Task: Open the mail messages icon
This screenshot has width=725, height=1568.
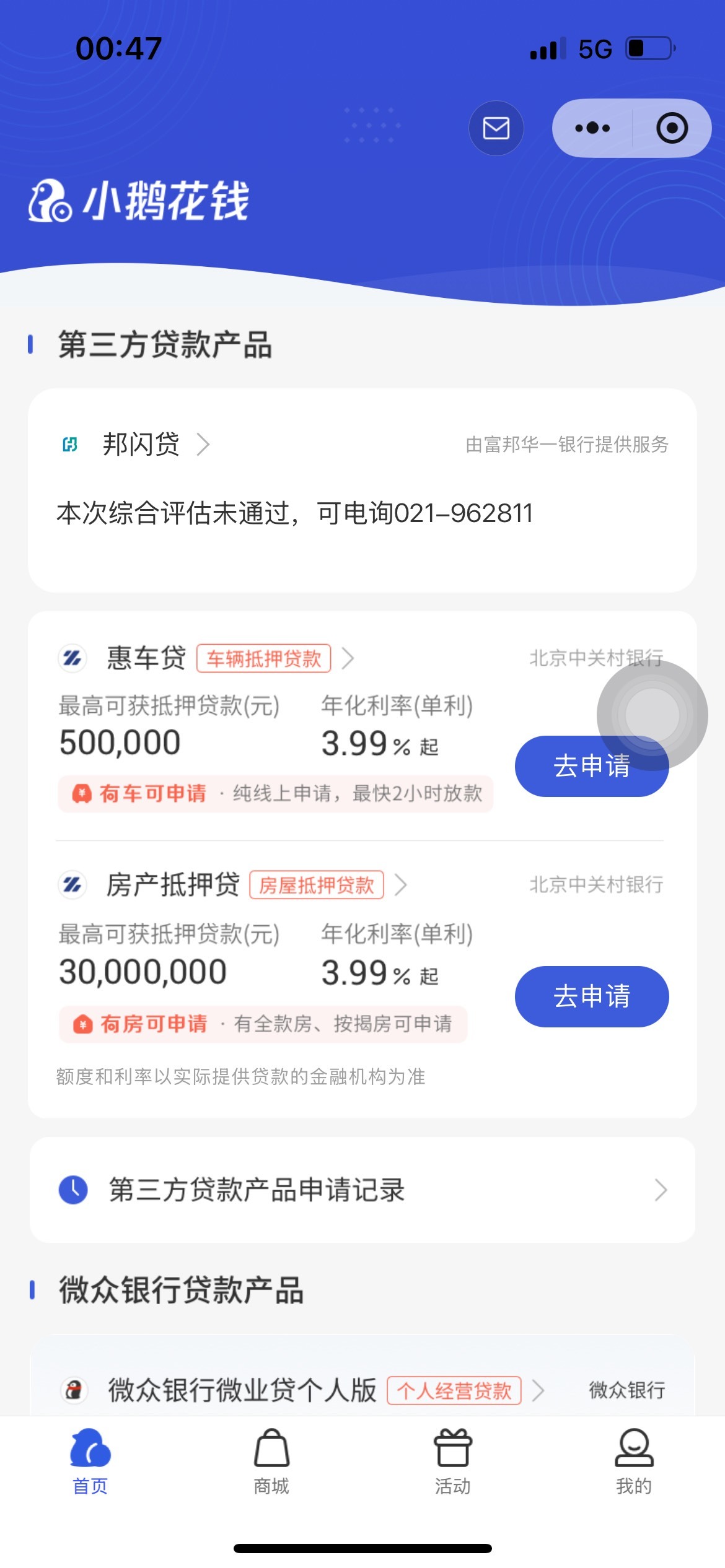Action: (x=496, y=128)
